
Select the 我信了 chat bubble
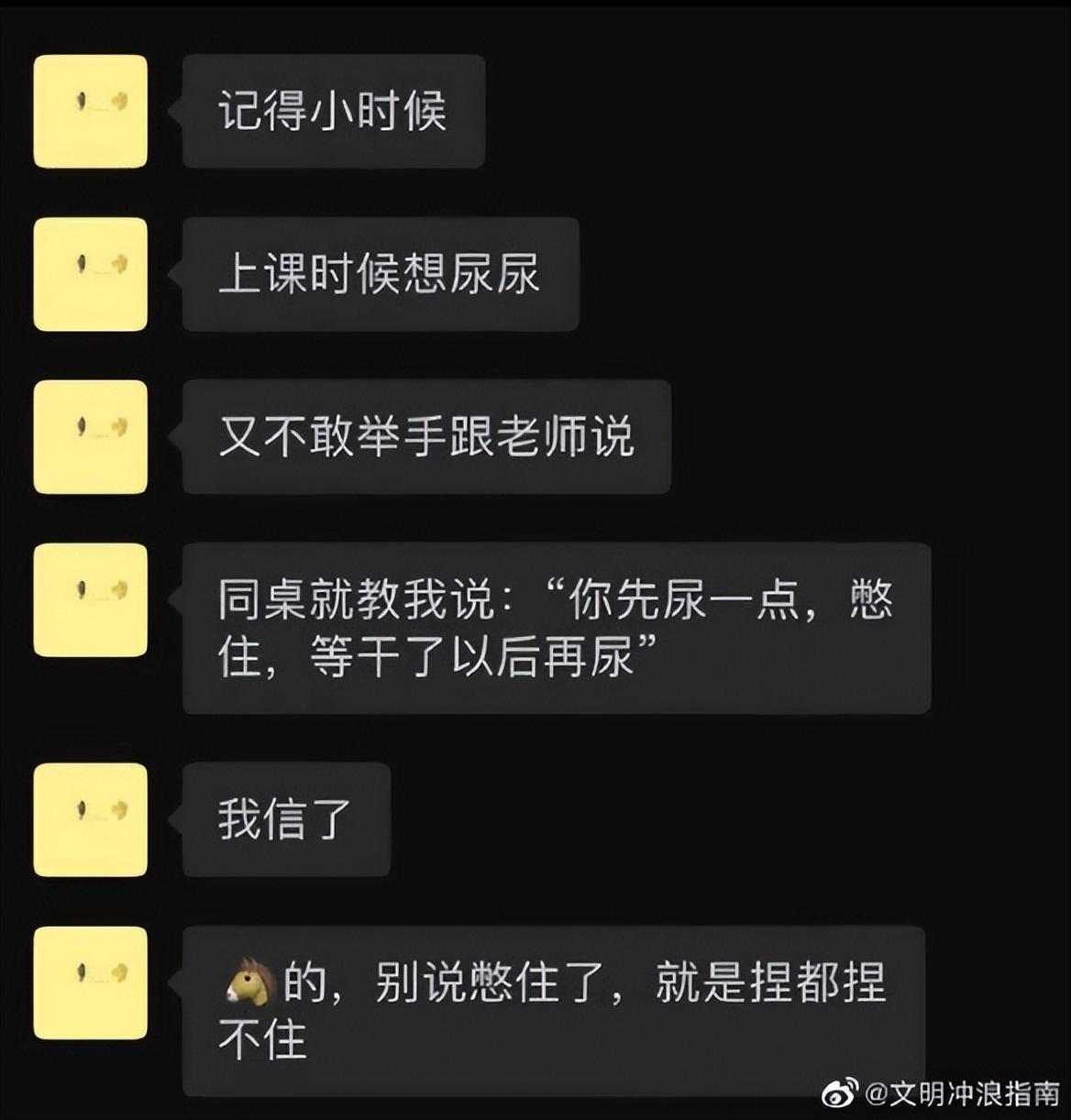pyautogui.click(x=284, y=820)
